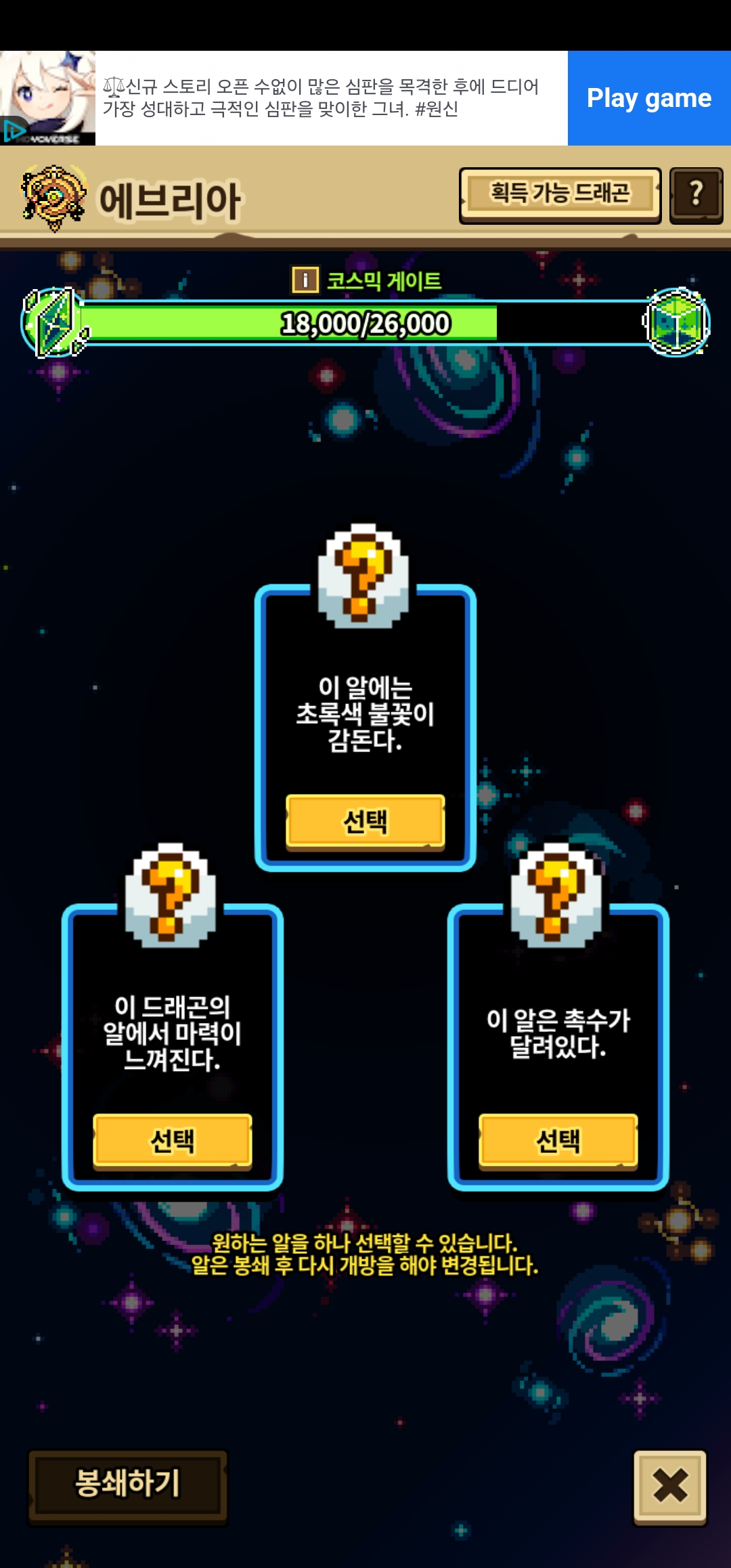Open the 획득 가능 드래곤 list
The height and width of the screenshot is (1568, 731).
(560, 195)
